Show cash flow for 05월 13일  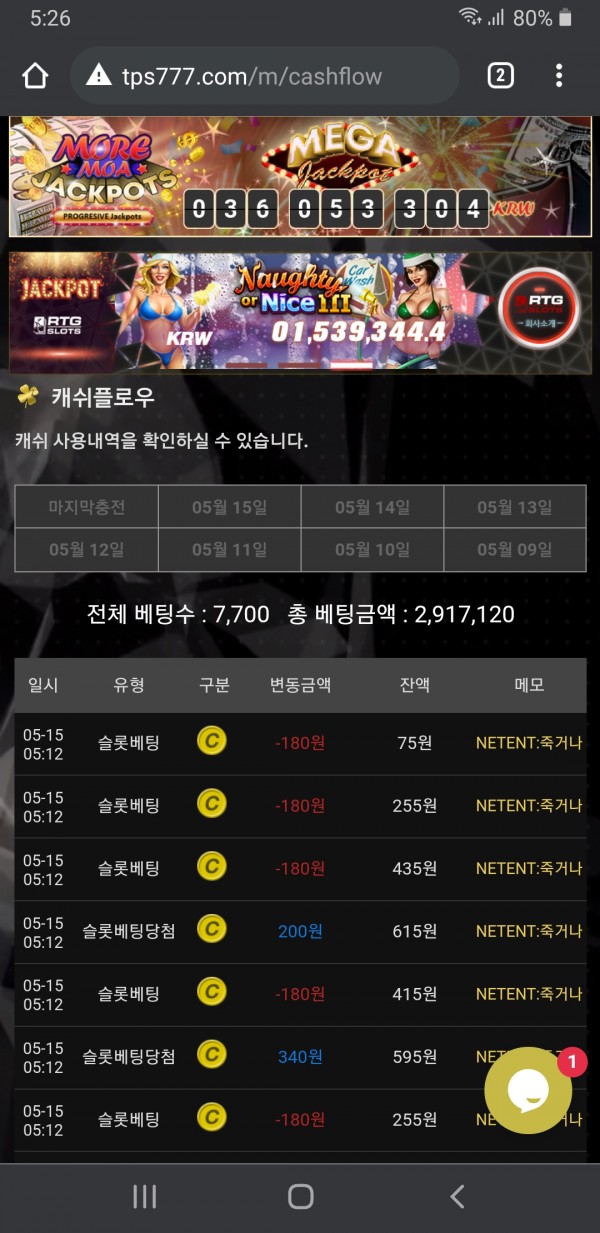(514, 507)
